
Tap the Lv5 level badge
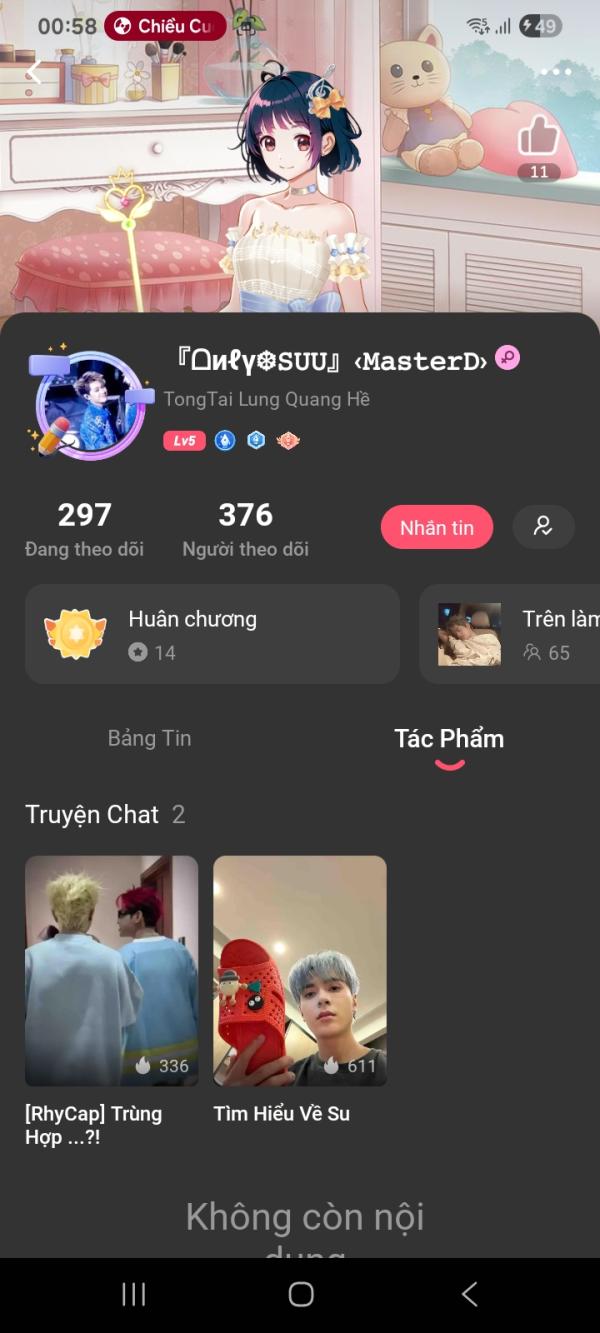click(x=184, y=441)
